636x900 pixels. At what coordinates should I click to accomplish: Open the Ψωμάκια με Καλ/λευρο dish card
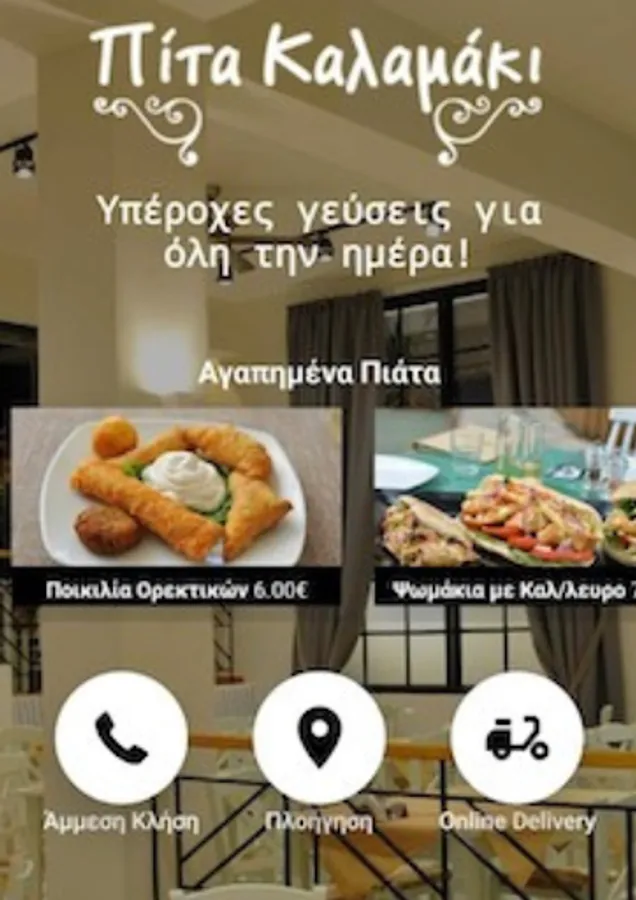[x=505, y=506]
